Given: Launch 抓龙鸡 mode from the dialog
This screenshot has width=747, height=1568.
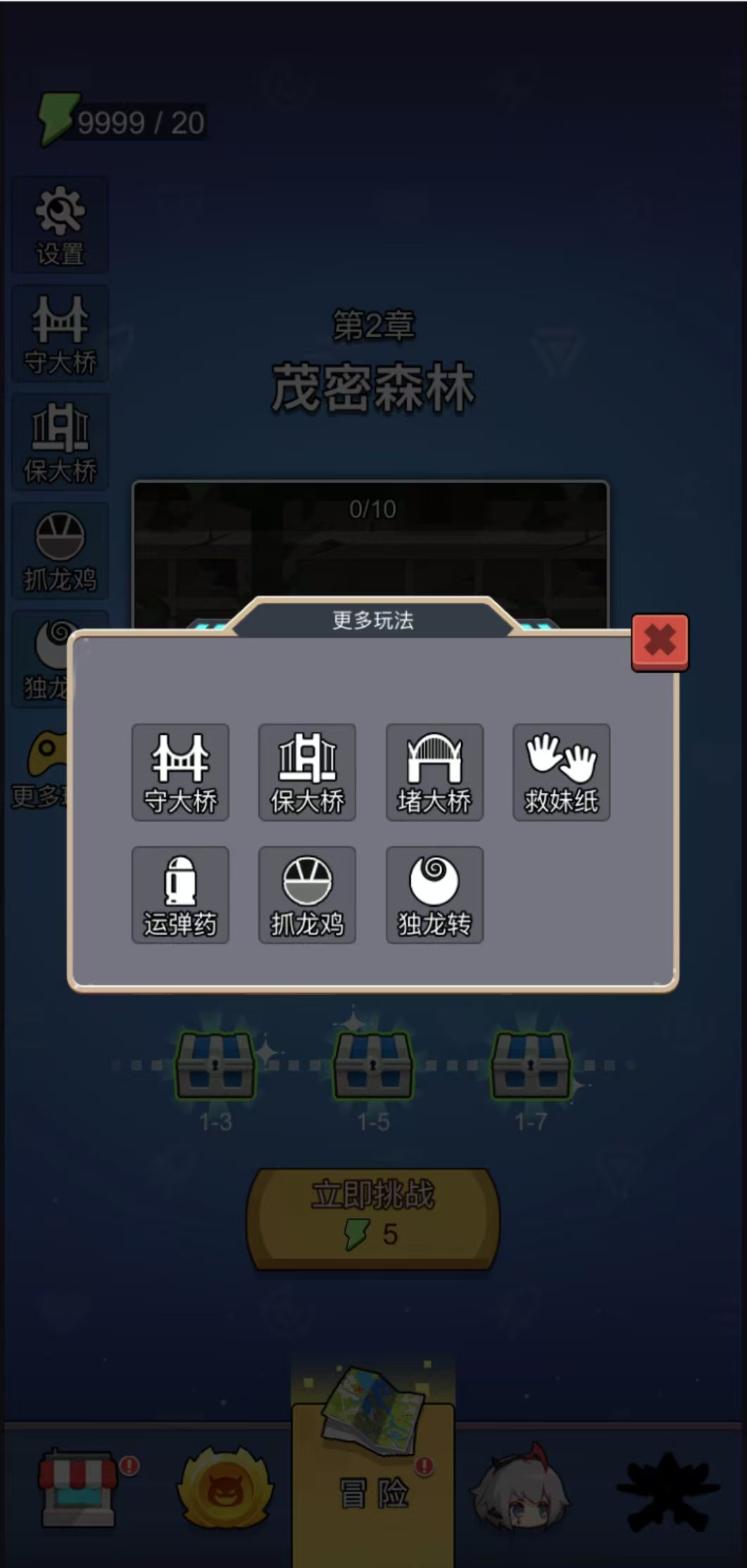Looking at the screenshot, I should 307,894.
